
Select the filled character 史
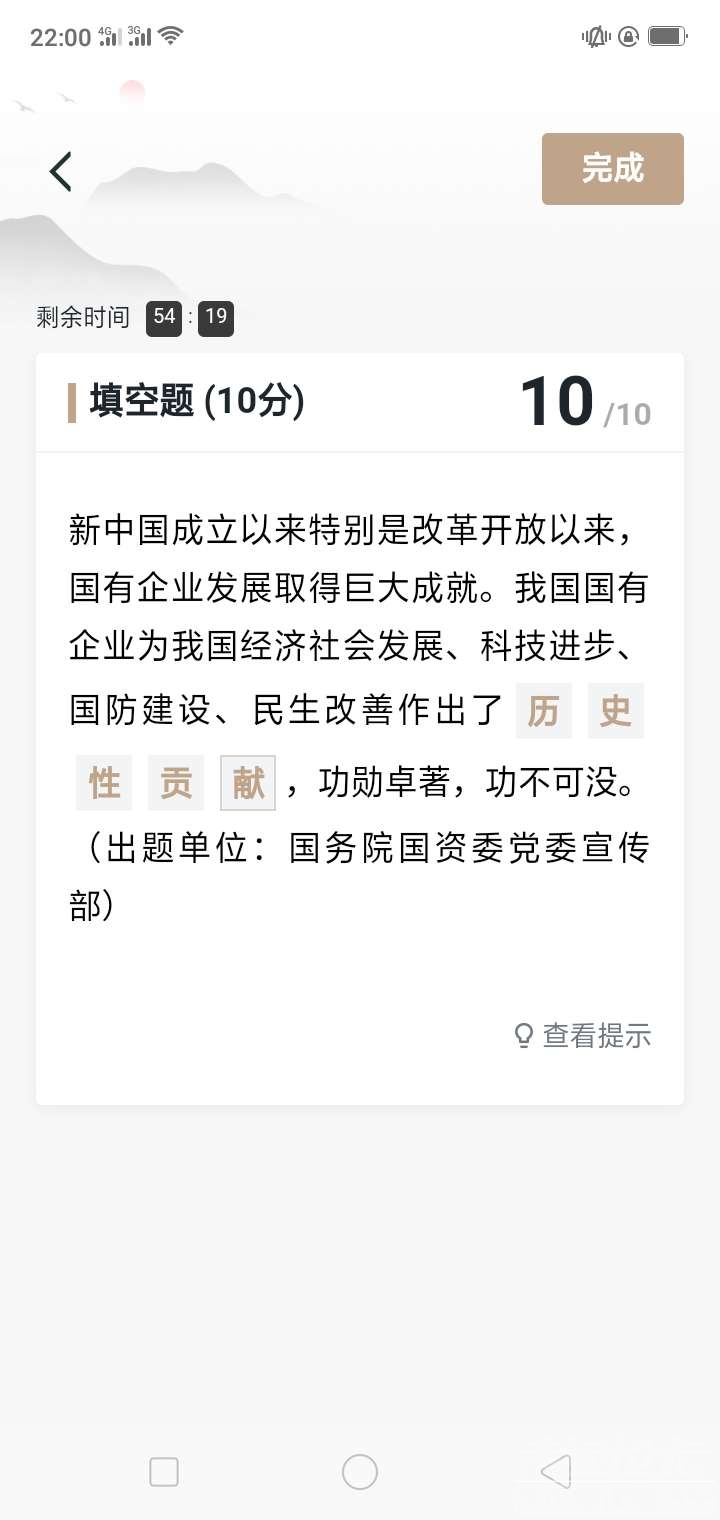click(x=615, y=712)
